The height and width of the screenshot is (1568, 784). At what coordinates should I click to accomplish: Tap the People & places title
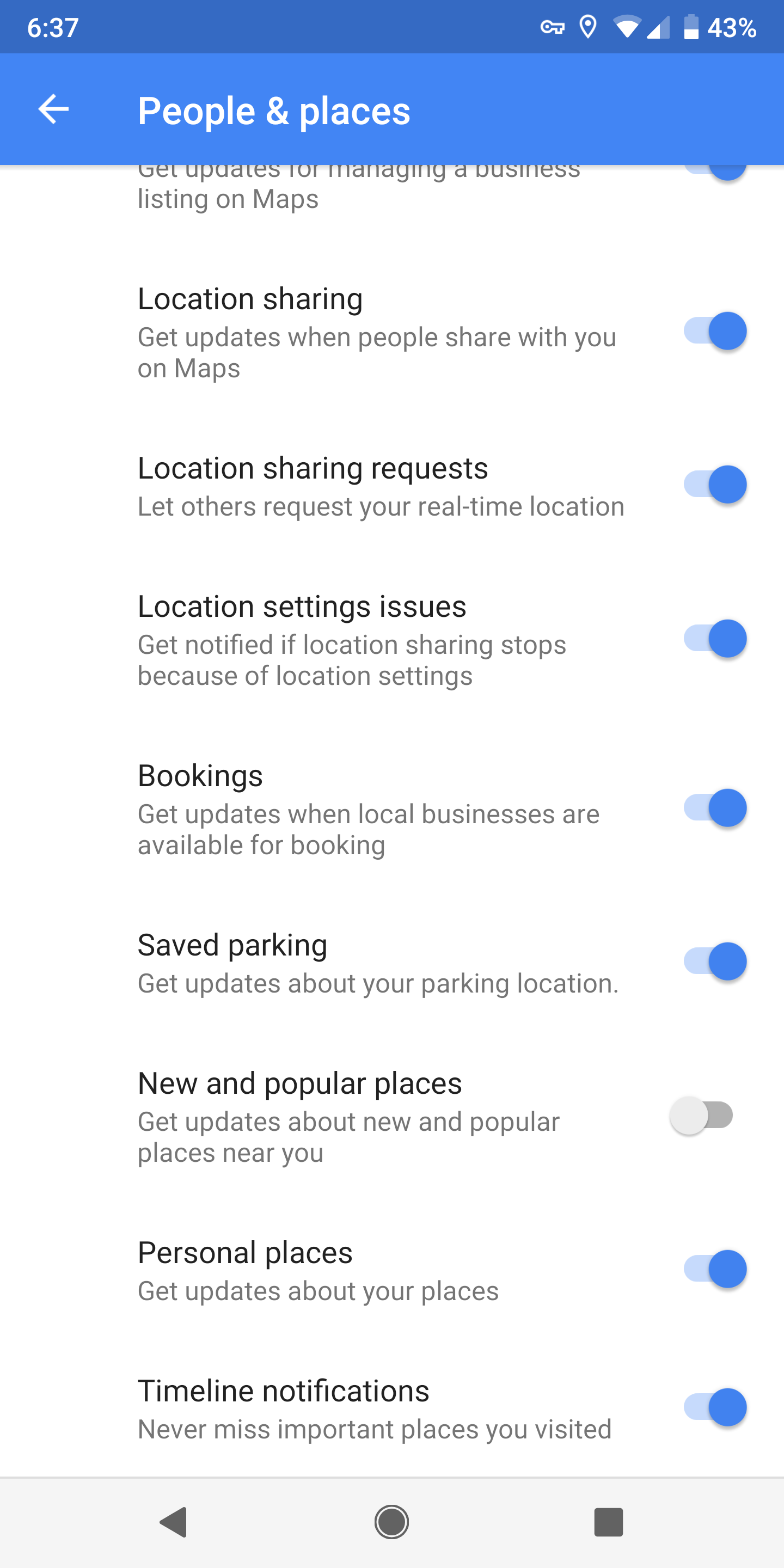[x=274, y=111]
